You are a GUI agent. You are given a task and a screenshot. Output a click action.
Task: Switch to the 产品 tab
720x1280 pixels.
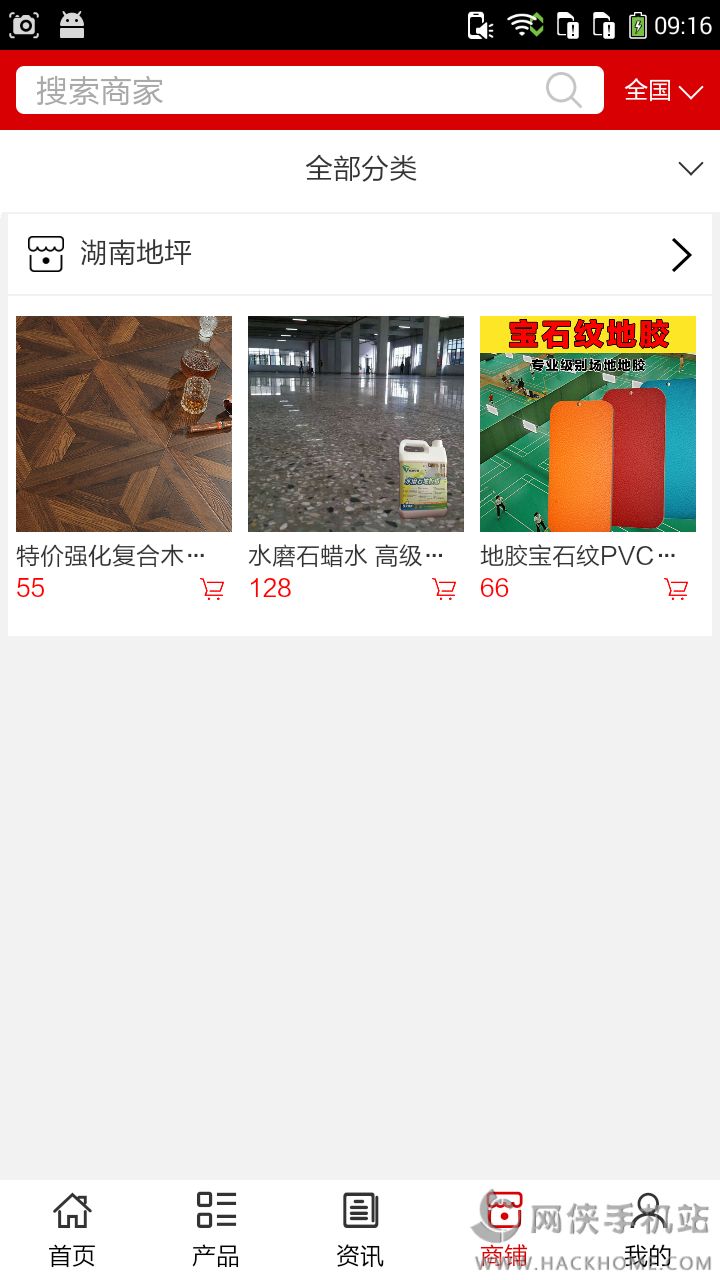(x=216, y=1230)
